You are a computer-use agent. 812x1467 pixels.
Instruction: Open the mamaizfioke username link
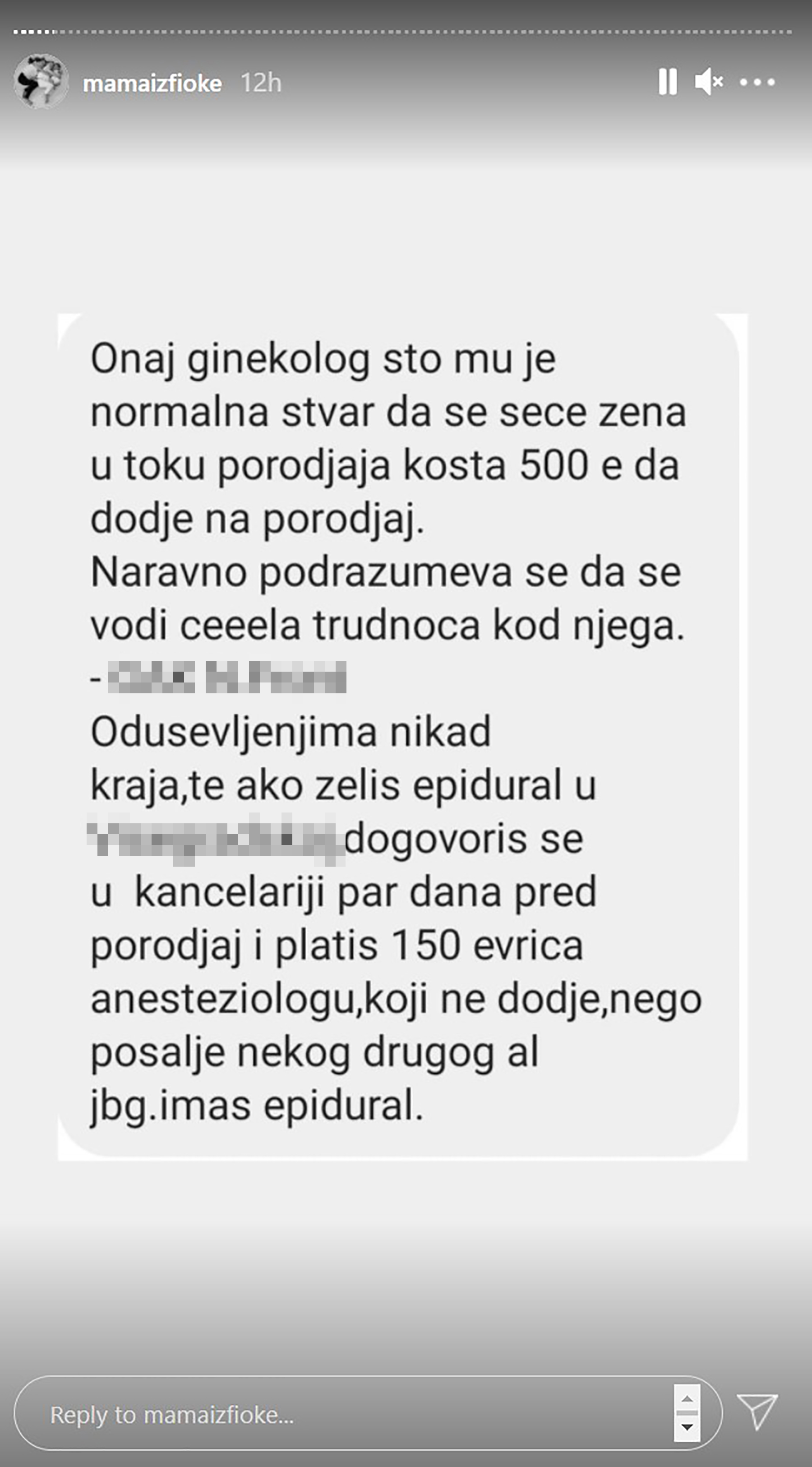pos(152,84)
